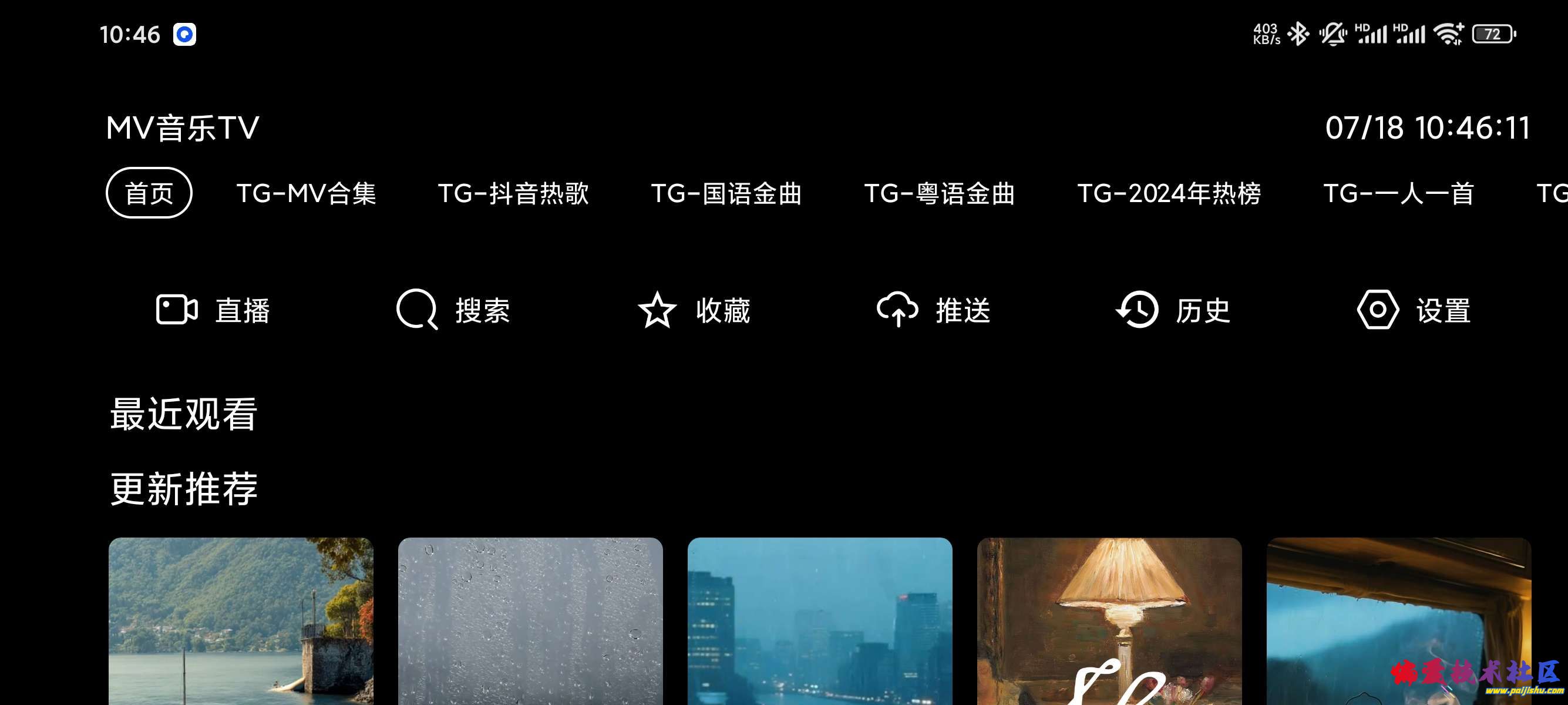This screenshot has width=1568, height=705.
Task: Open the rainy window glass thumbnail
Action: pos(530,621)
